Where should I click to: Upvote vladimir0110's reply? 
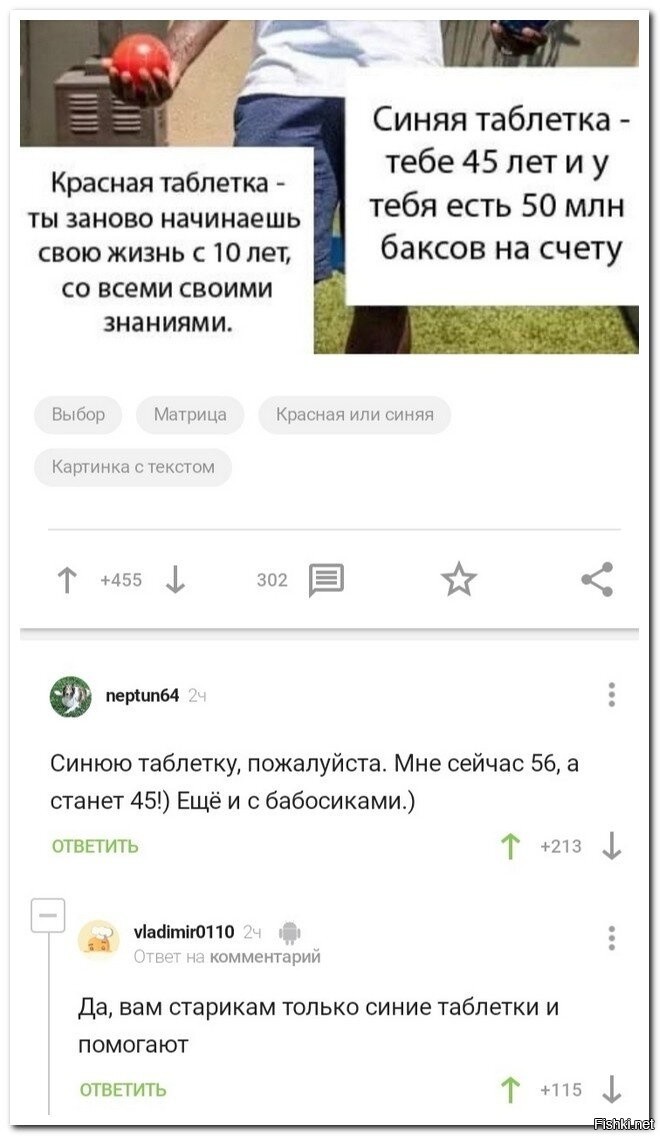pos(511,1089)
